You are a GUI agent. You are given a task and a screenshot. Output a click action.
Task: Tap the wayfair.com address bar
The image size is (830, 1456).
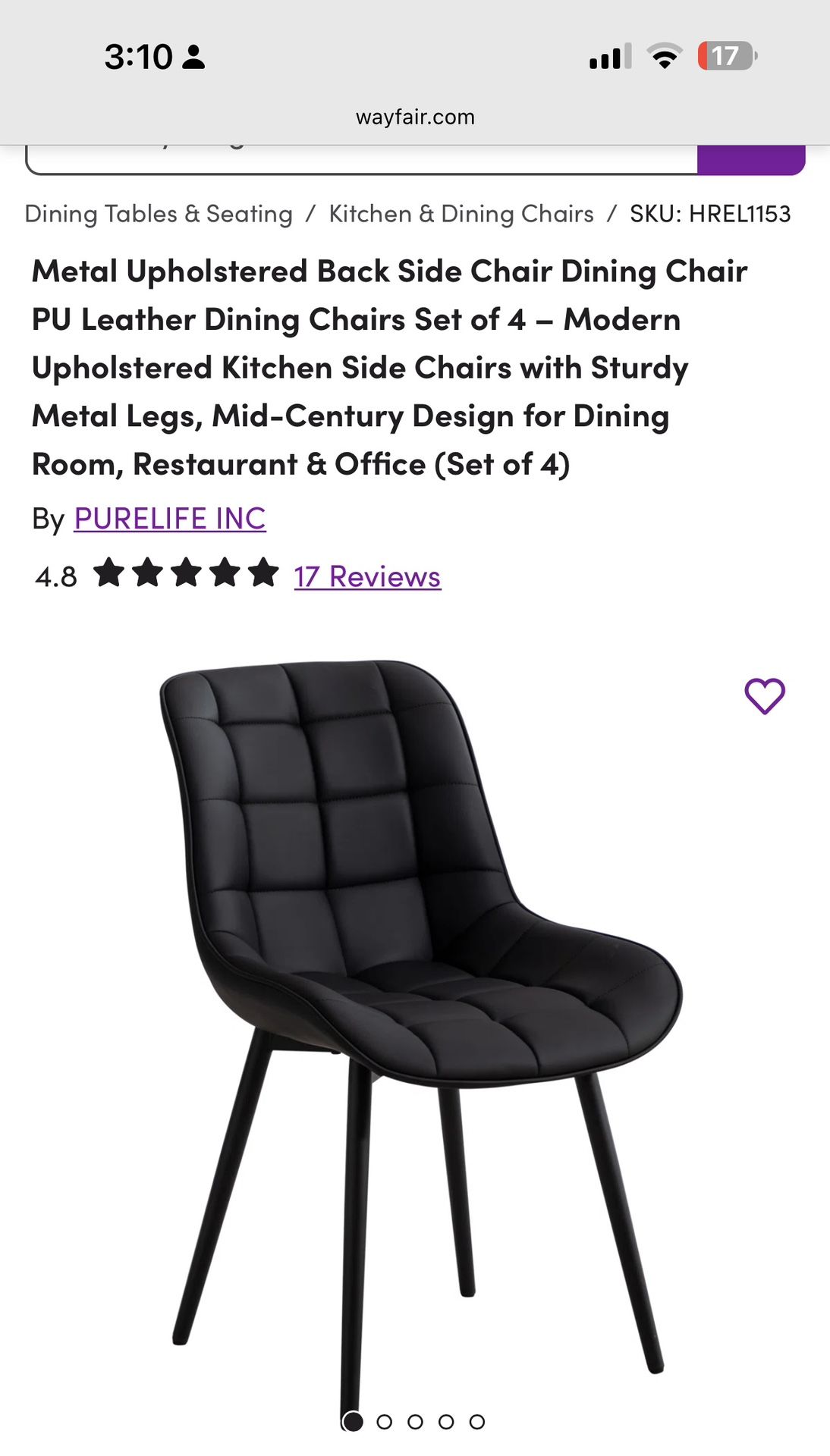point(415,117)
